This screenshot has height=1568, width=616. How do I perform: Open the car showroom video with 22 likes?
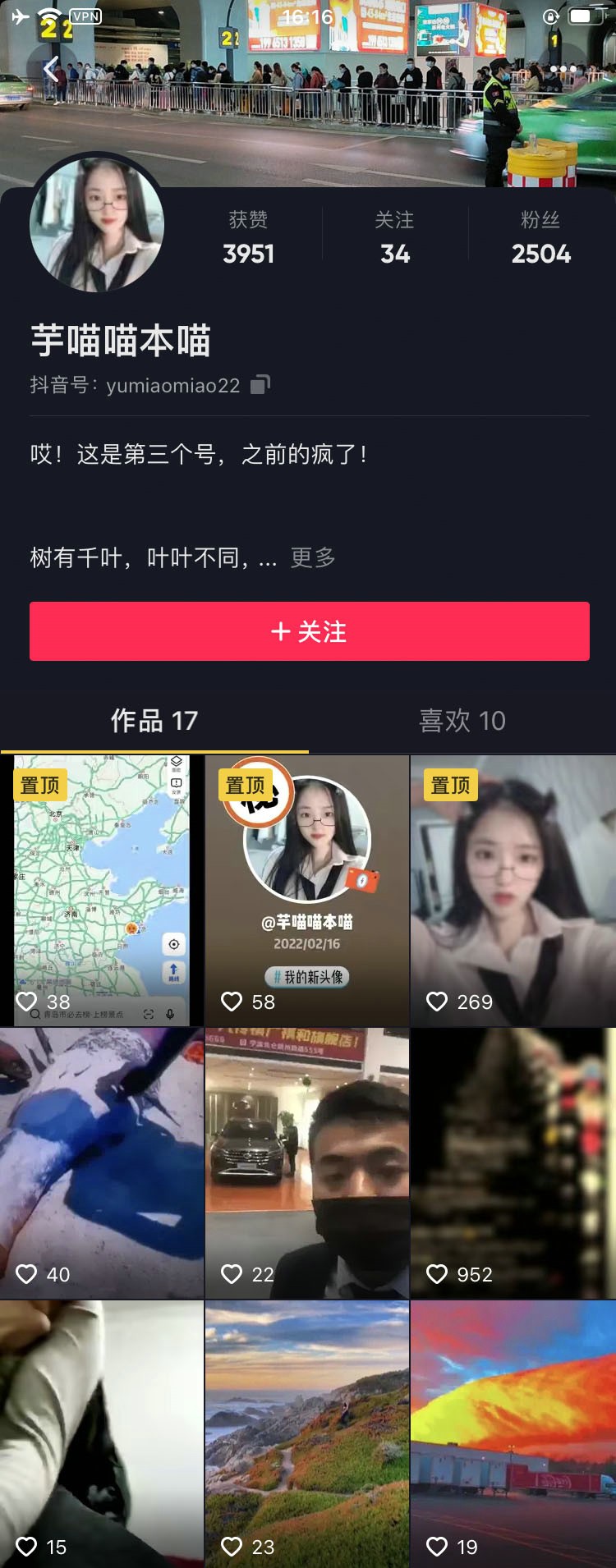click(307, 1163)
